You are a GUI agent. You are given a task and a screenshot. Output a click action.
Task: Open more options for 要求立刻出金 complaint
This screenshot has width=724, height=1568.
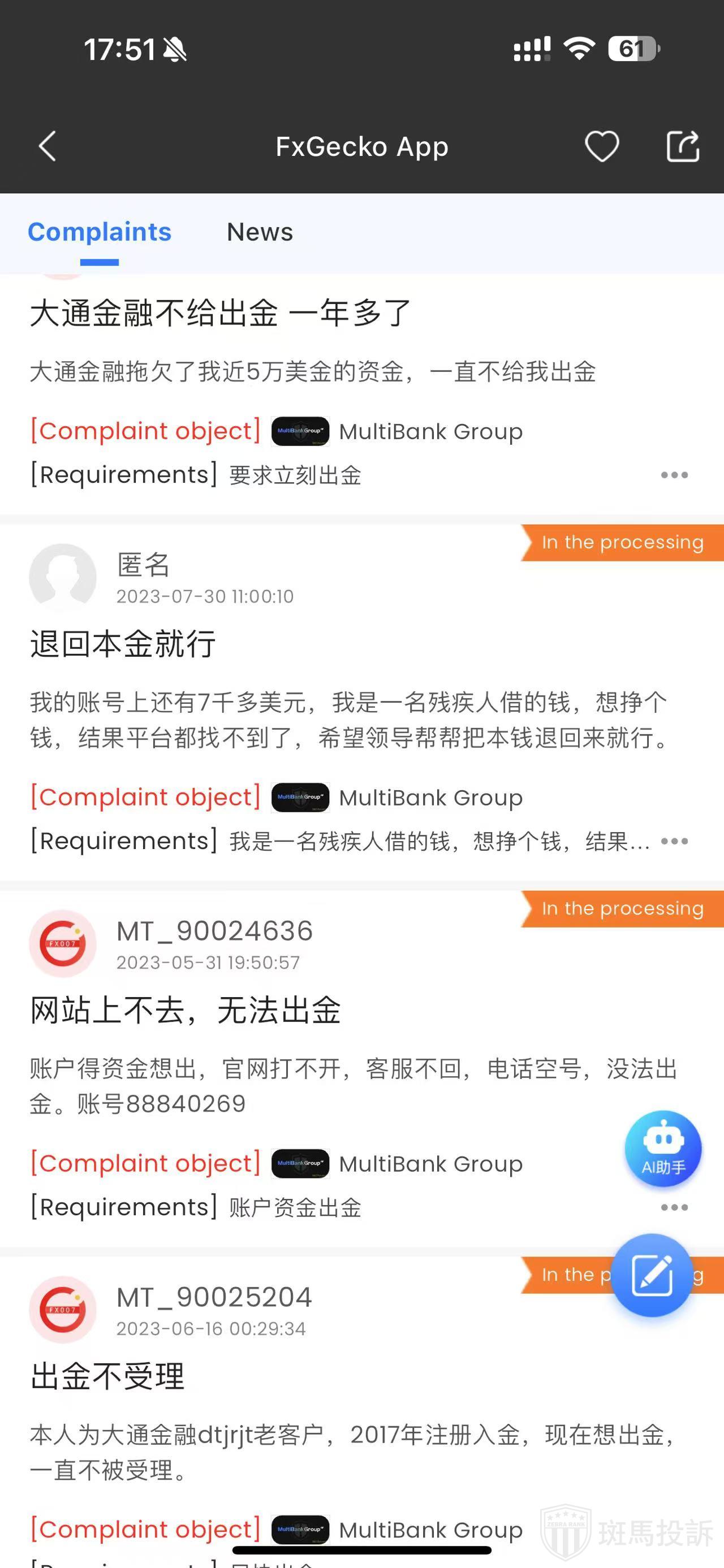click(674, 475)
